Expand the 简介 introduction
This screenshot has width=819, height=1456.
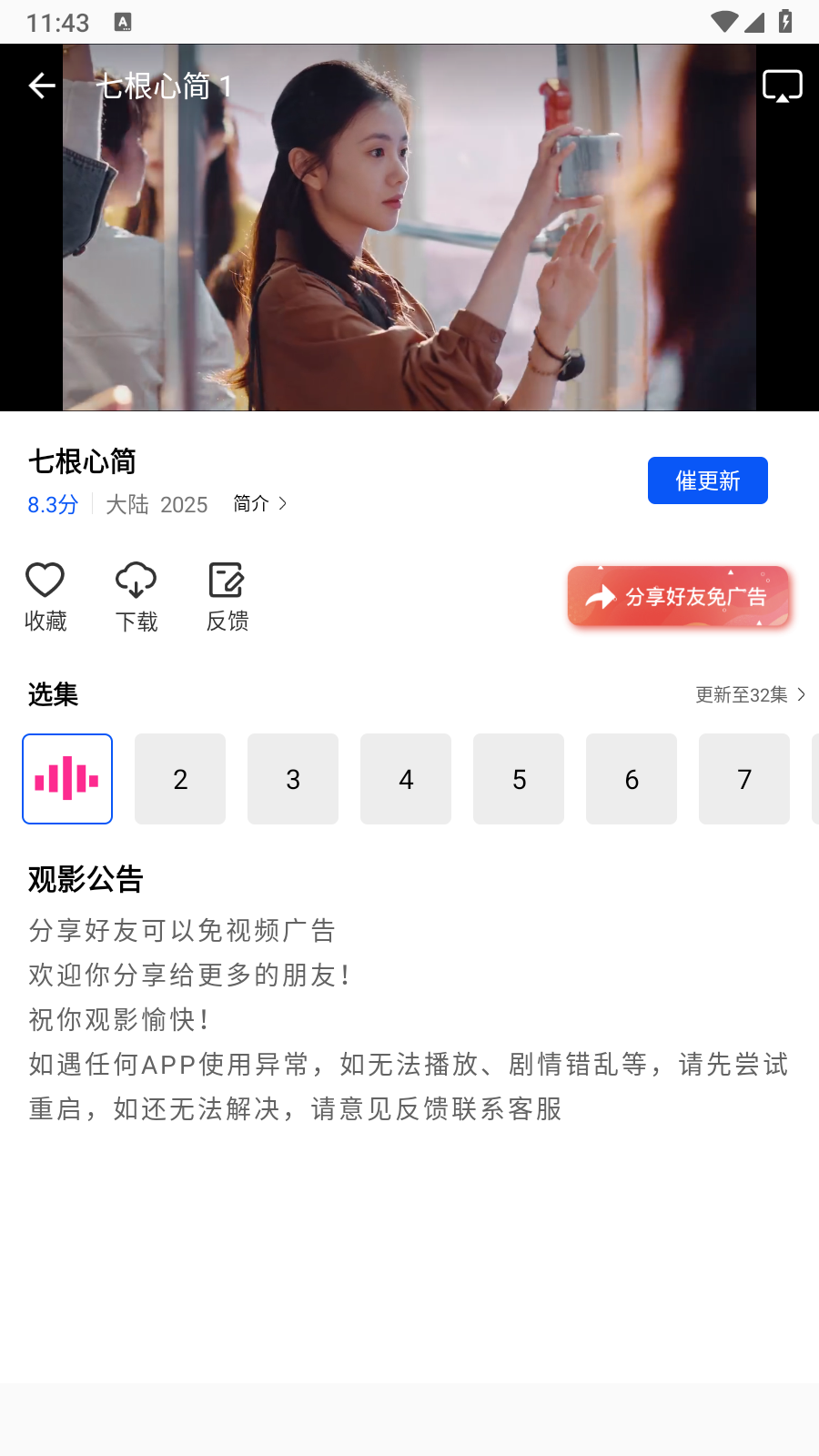click(260, 503)
